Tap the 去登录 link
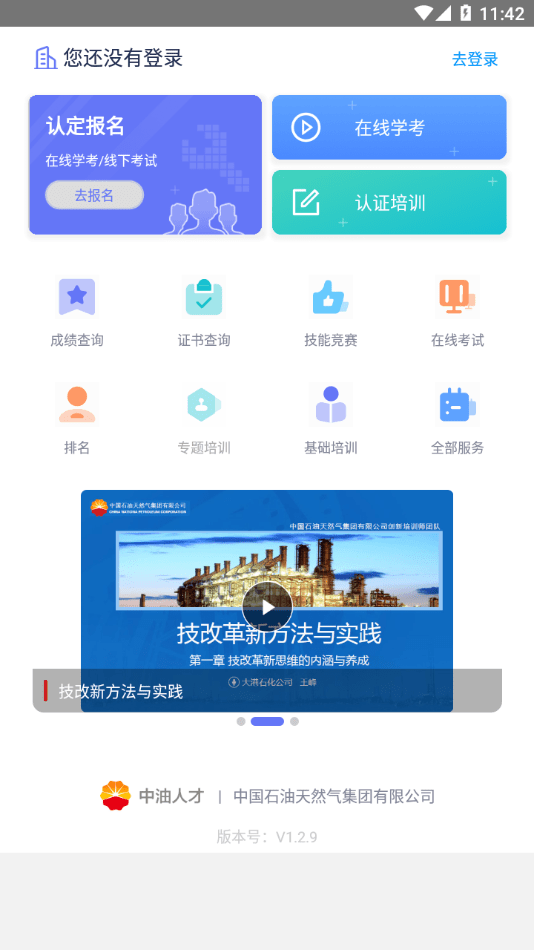The width and height of the screenshot is (534, 950). (475, 59)
